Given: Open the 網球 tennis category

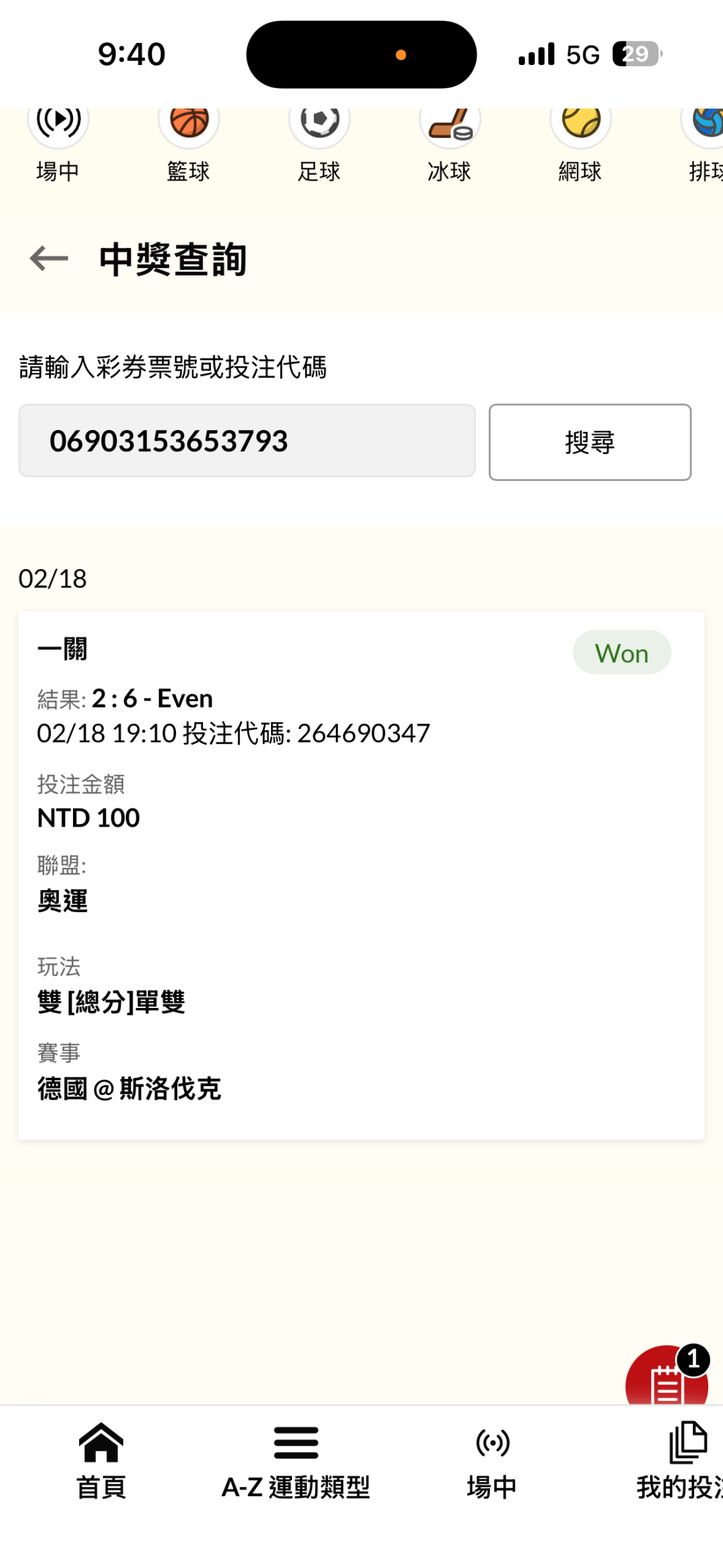Looking at the screenshot, I should coord(580,142).
